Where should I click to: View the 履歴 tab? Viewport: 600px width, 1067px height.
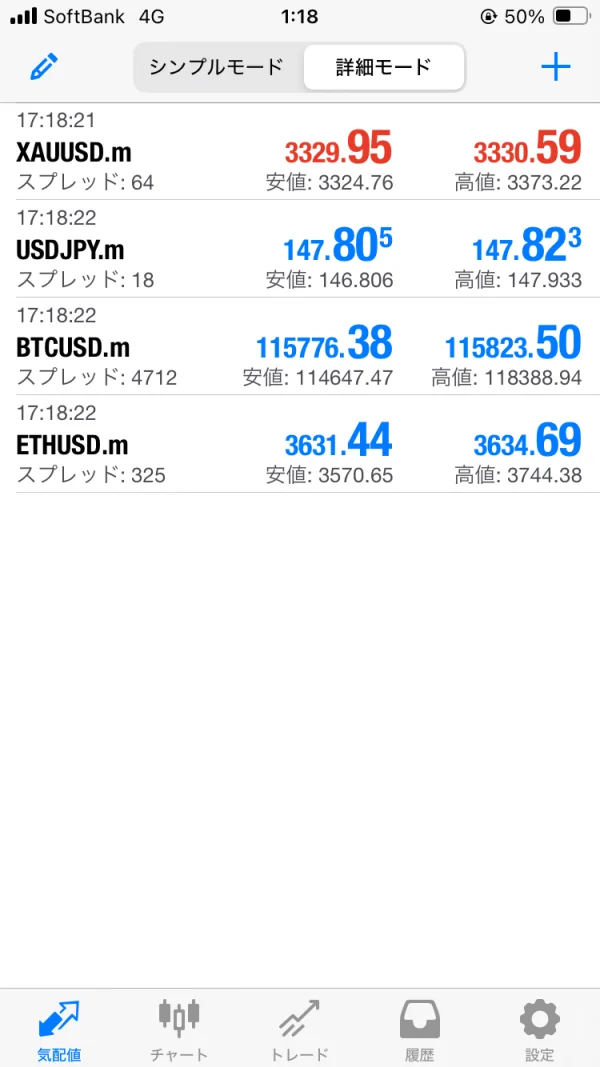coord(420,1029)
